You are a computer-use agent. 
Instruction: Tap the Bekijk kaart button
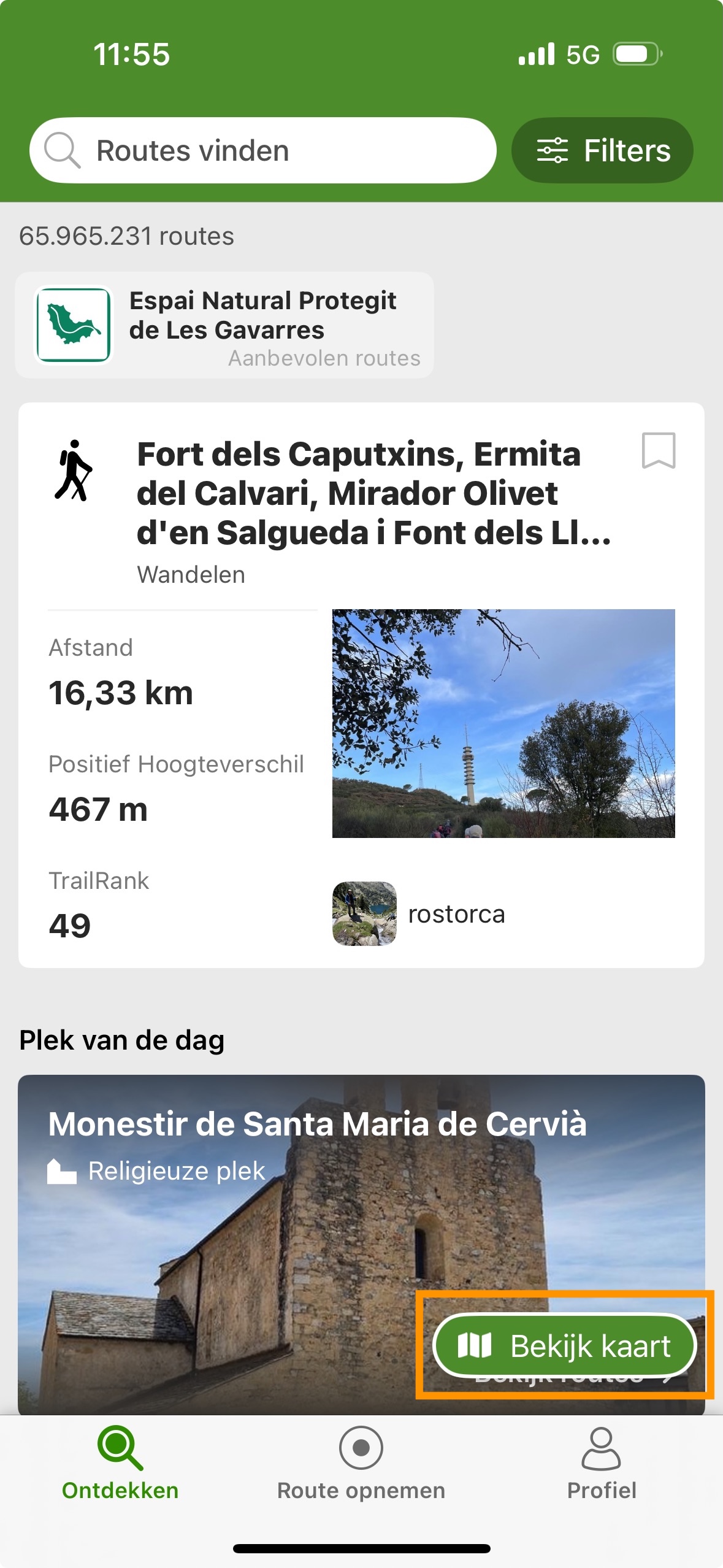pyautogui.click(x=564, y=1346)
